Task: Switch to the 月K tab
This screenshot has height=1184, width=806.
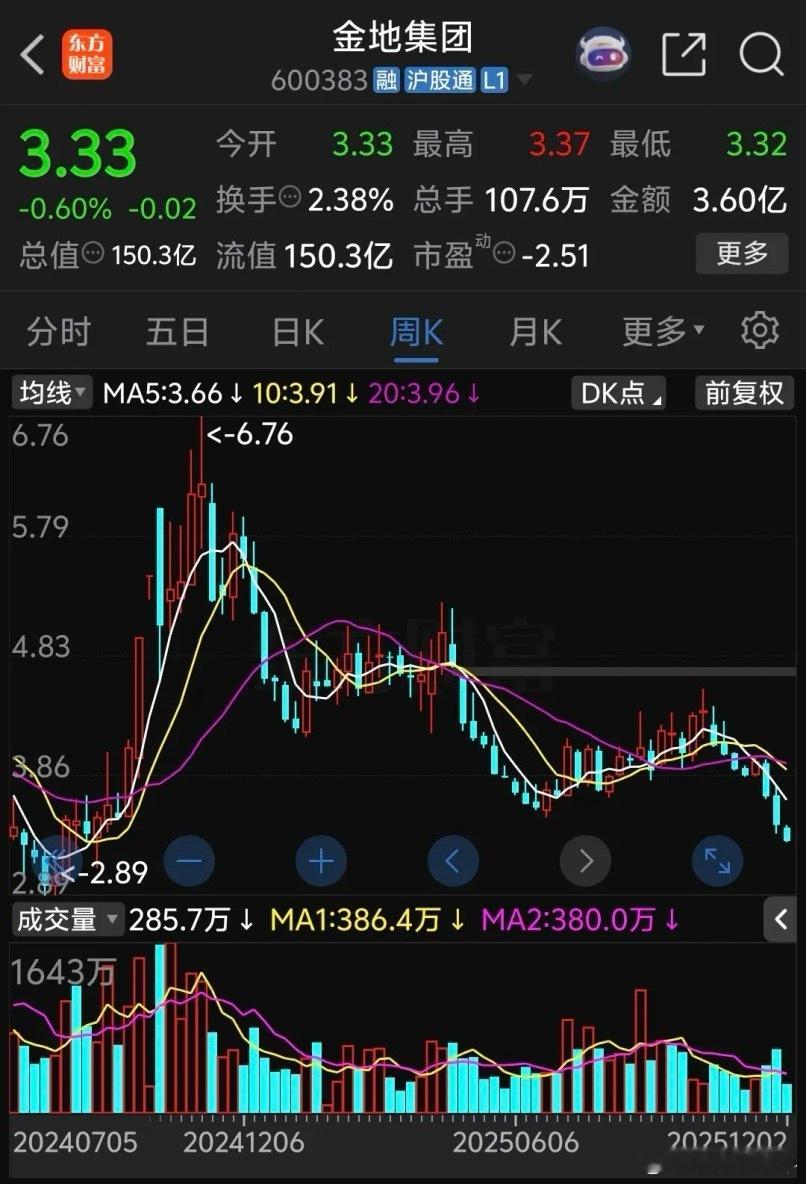Action: pyautogui.click(x=535, y=330)
